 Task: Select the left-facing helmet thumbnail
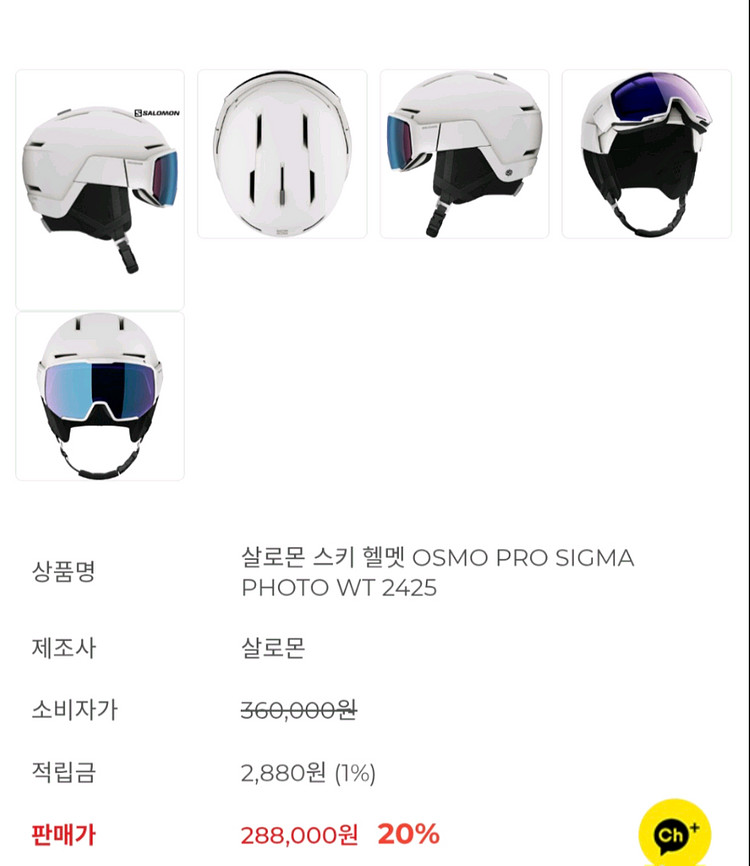464,154
